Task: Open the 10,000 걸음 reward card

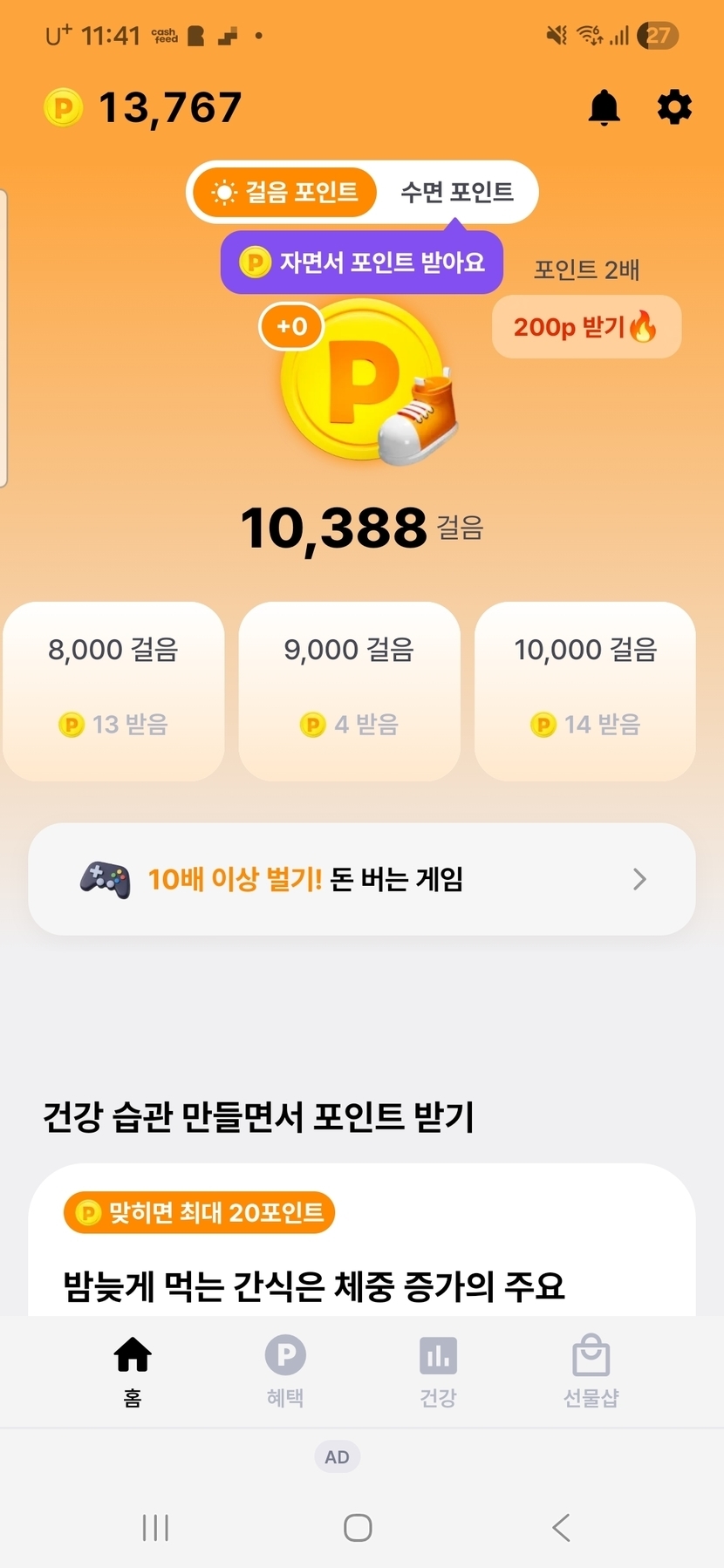Action: point(584,690)
